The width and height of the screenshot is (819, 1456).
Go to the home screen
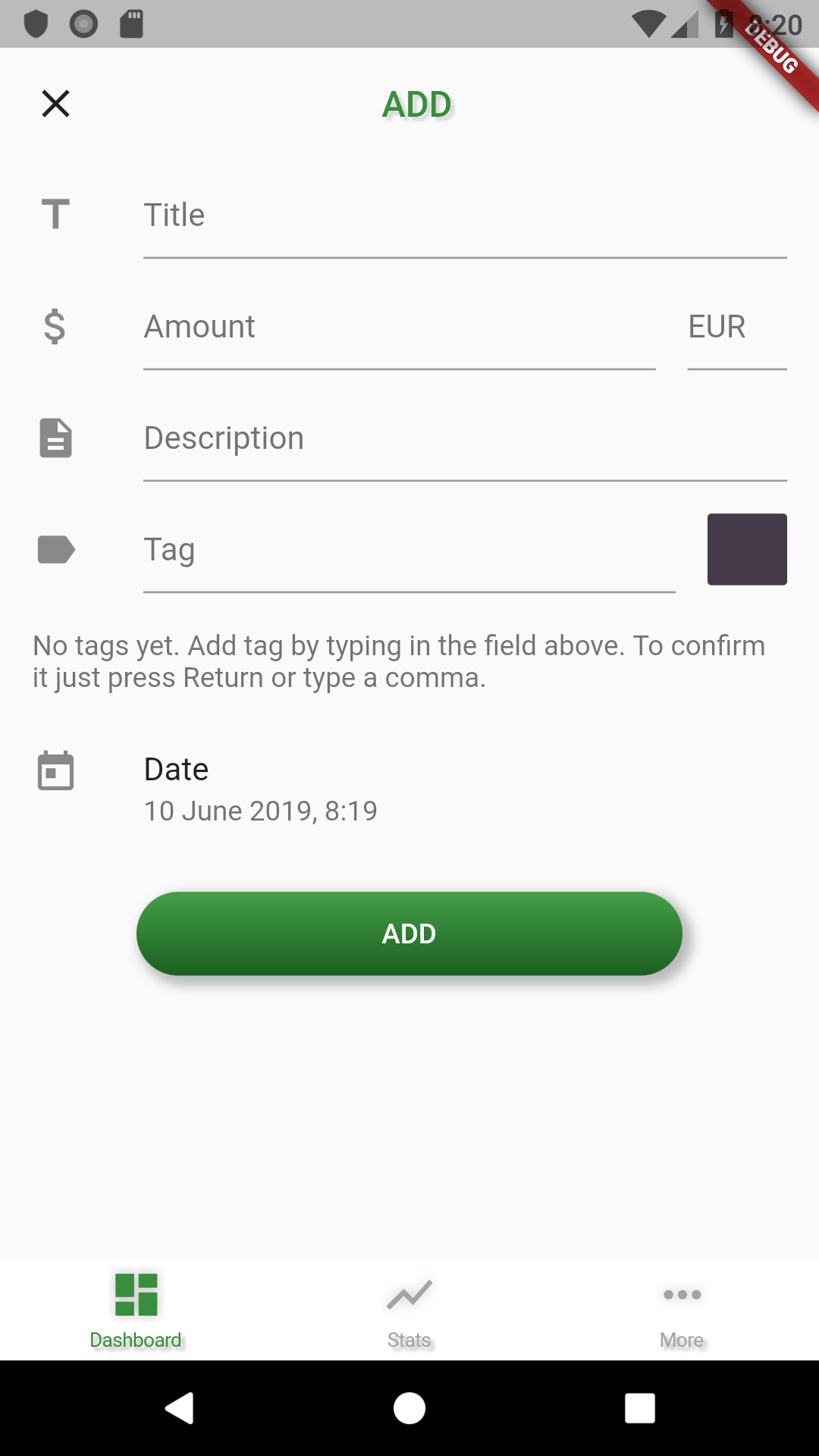[x=409, y=1408]
